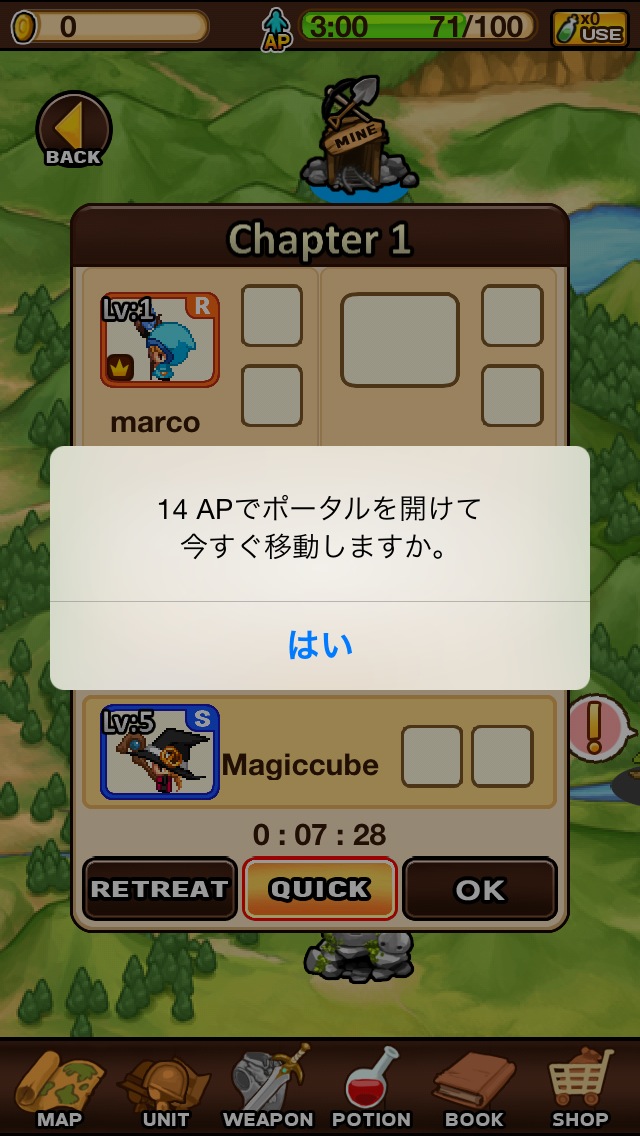Screen dimensions: 640x1136
Task: View the BOOK tab
Action: (474, 1088)
